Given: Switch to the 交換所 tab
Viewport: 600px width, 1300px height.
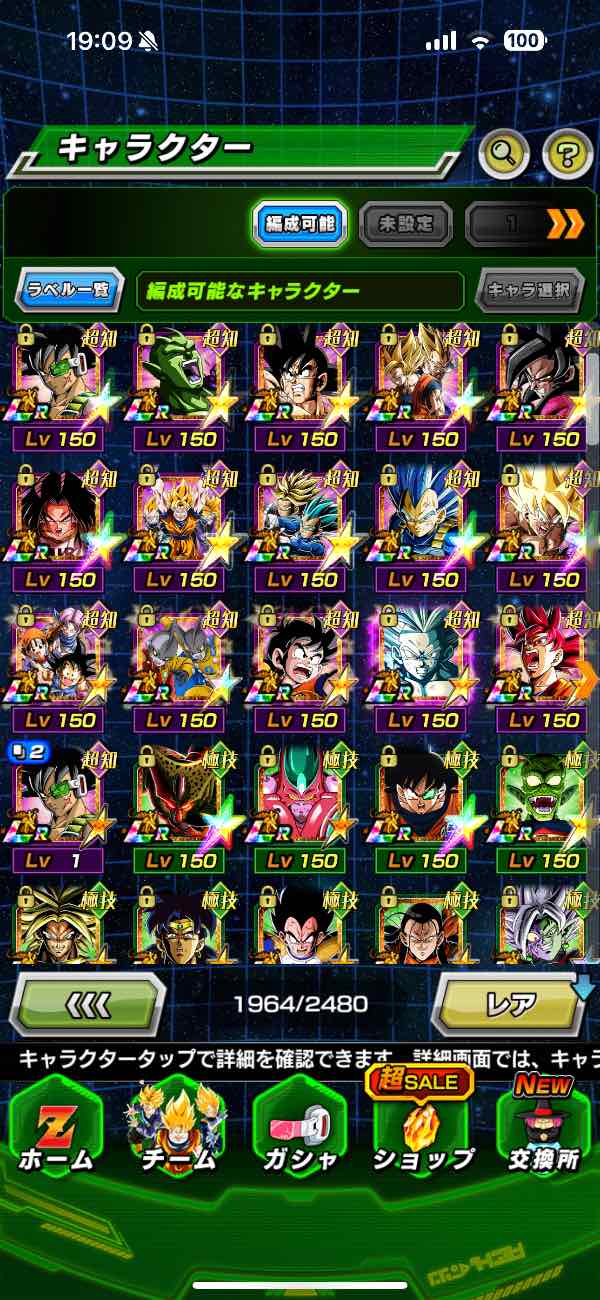Looking at the screenshot, I should 543,1130.
